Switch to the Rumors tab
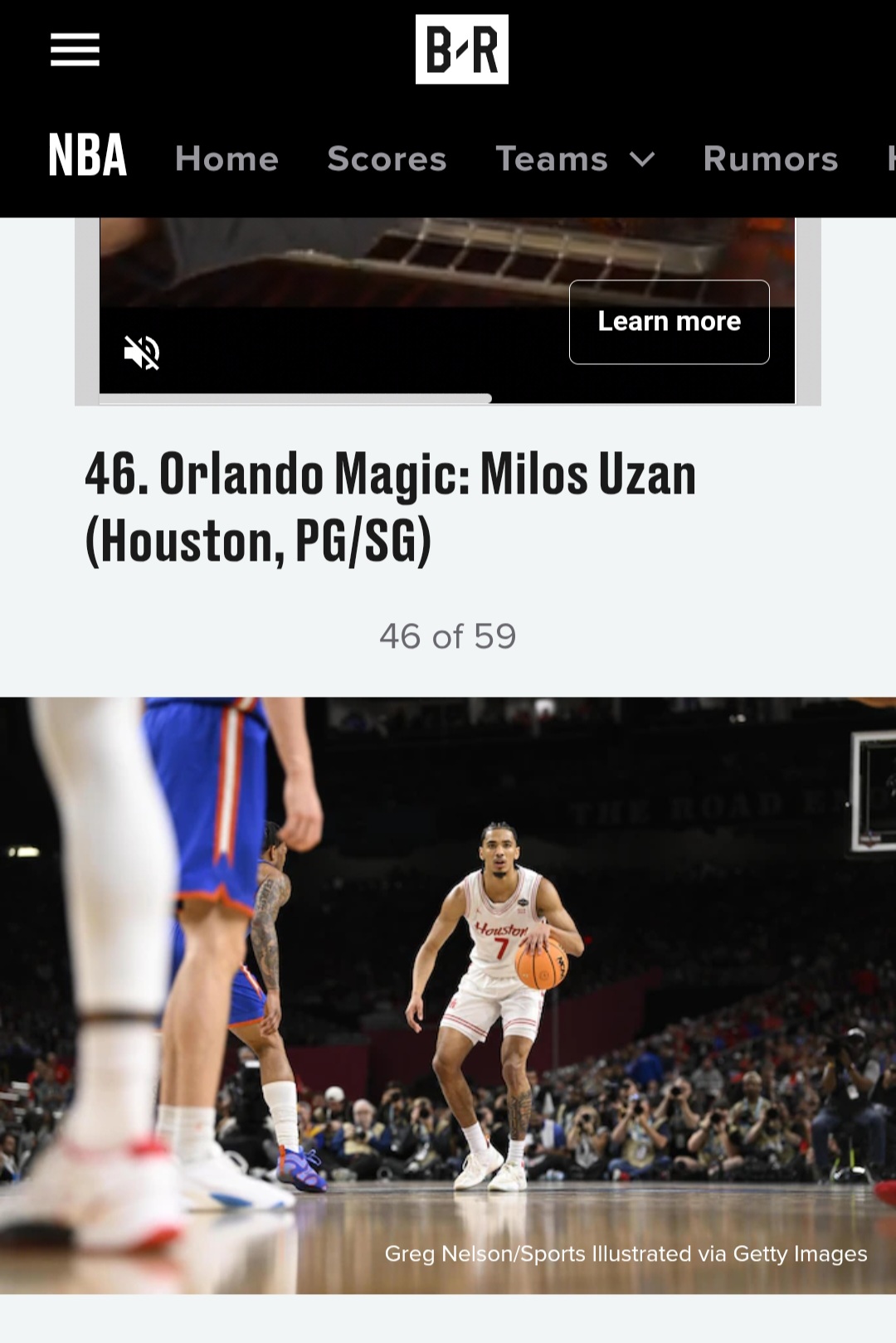This screenshot has width=896, height=1343. coord(770,158)
